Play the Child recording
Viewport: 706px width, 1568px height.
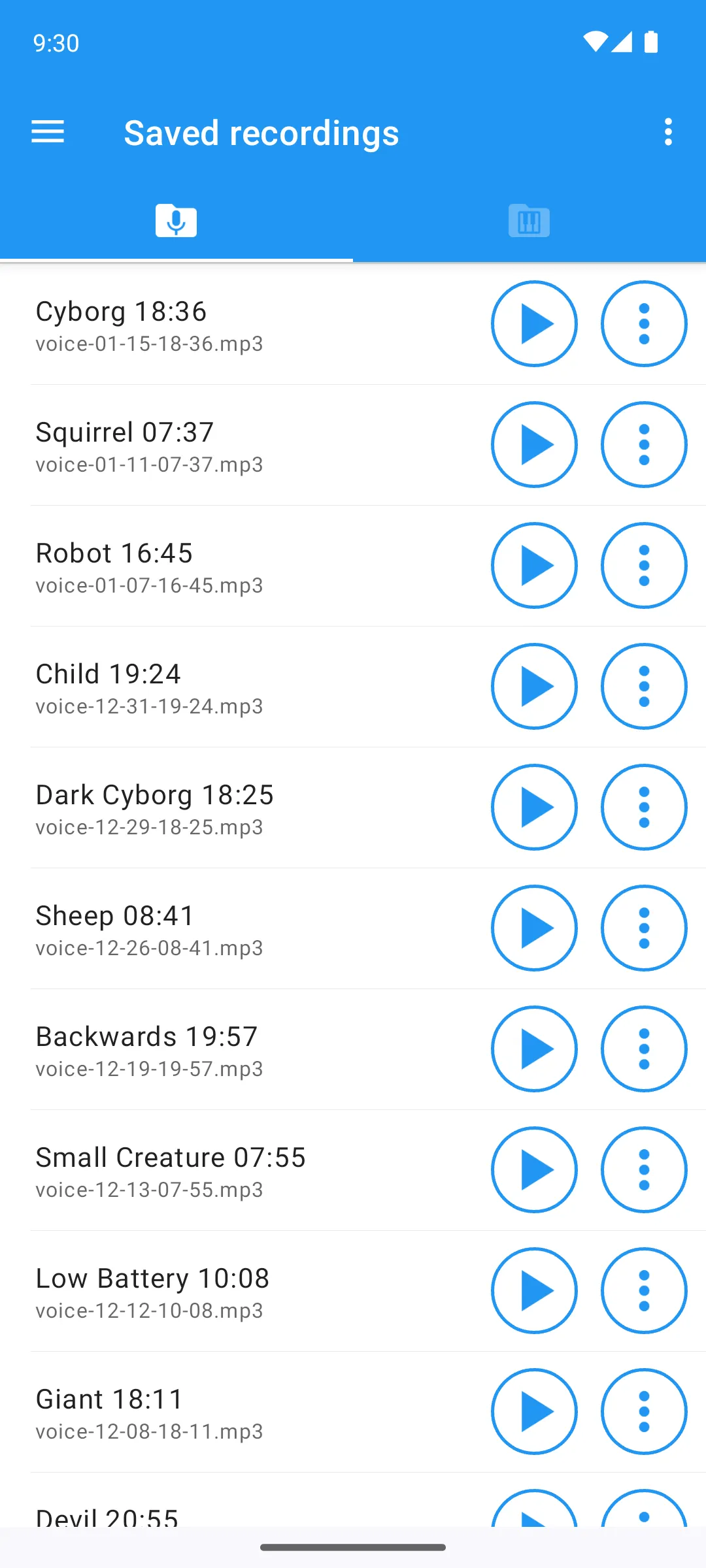[534, 686]
